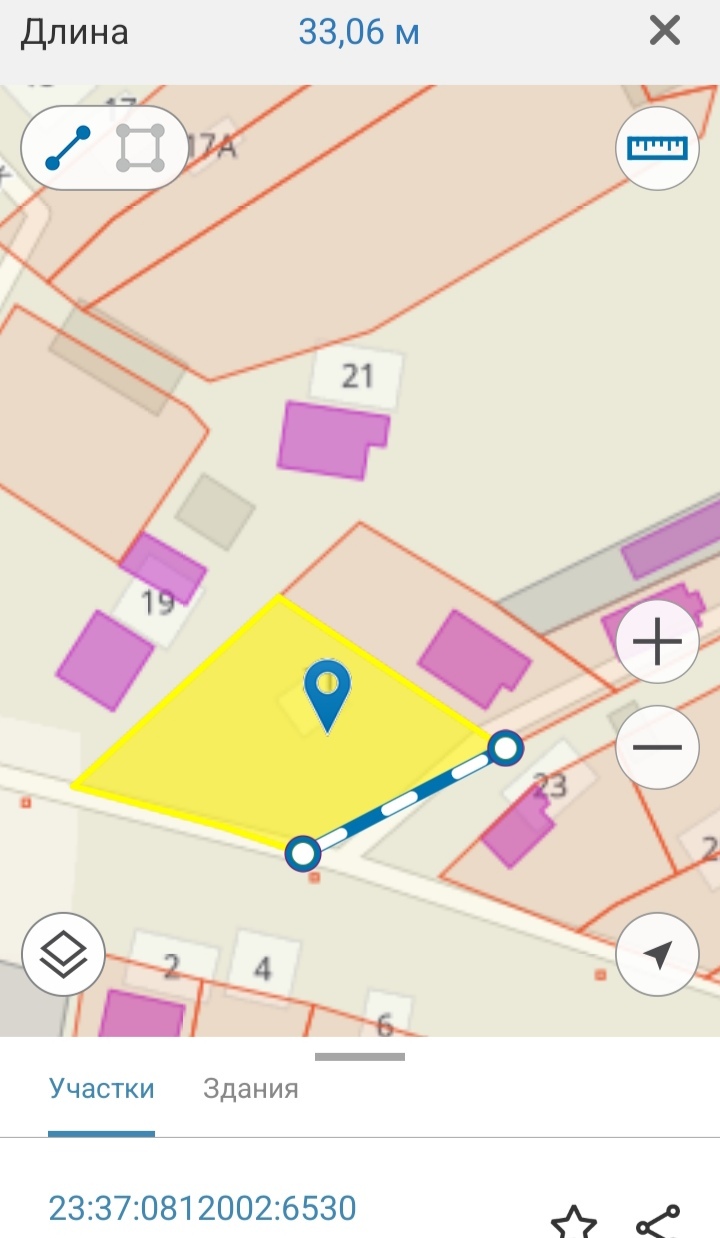
Task: Select the line distance measuring mode
Action: coord(68,148)
